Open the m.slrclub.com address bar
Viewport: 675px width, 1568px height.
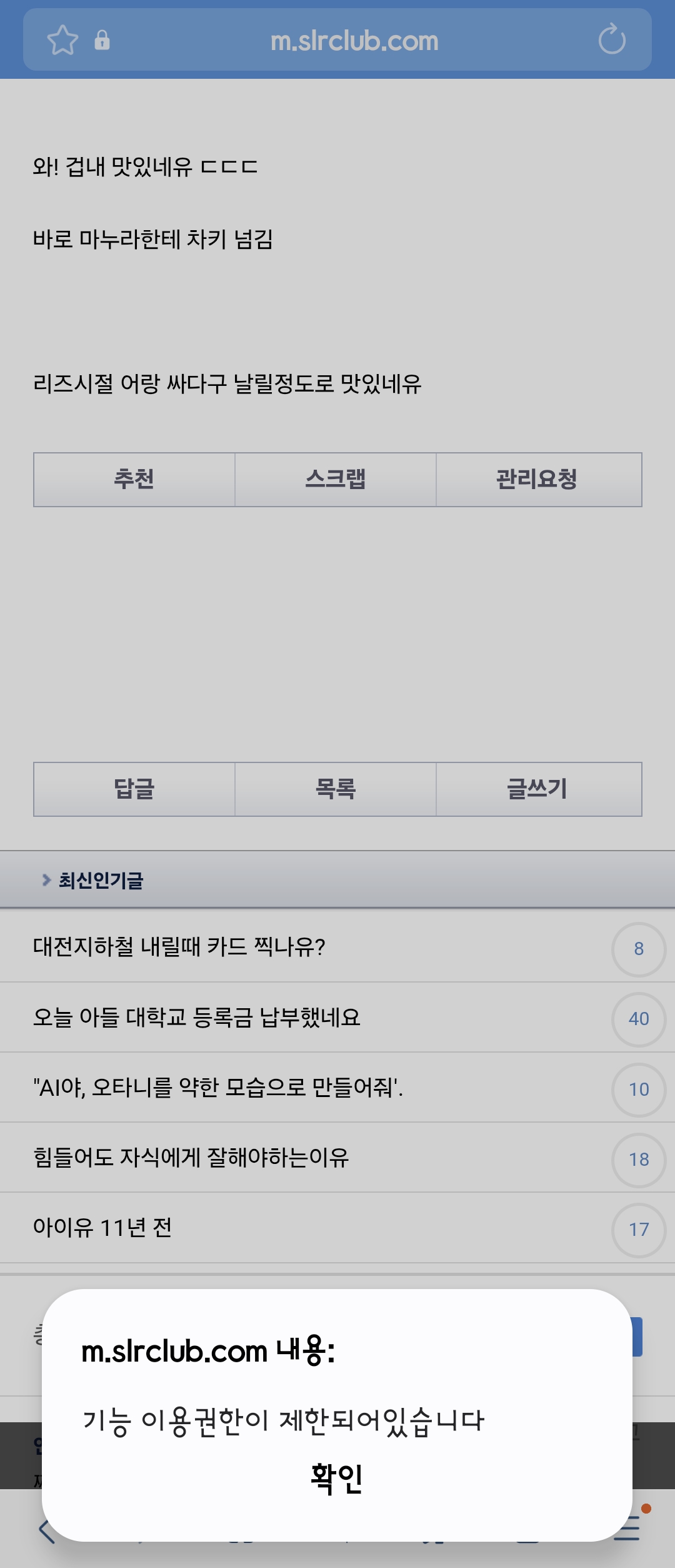tap(354, 41)
